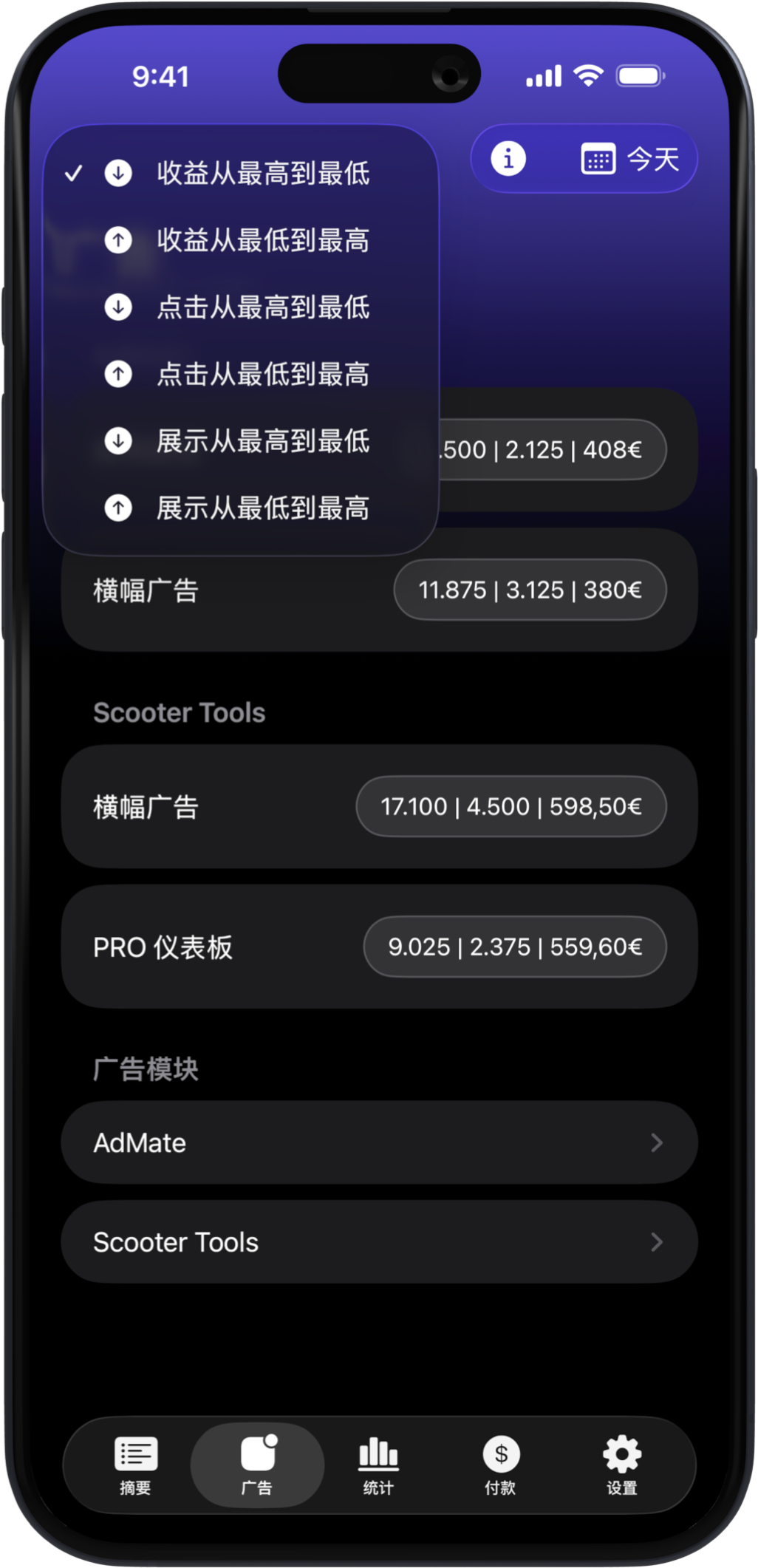This screenshot has height=1568, width=758.
Task: Open 横幅广告 row showing 380€
Action: click(x=379, y=590)
